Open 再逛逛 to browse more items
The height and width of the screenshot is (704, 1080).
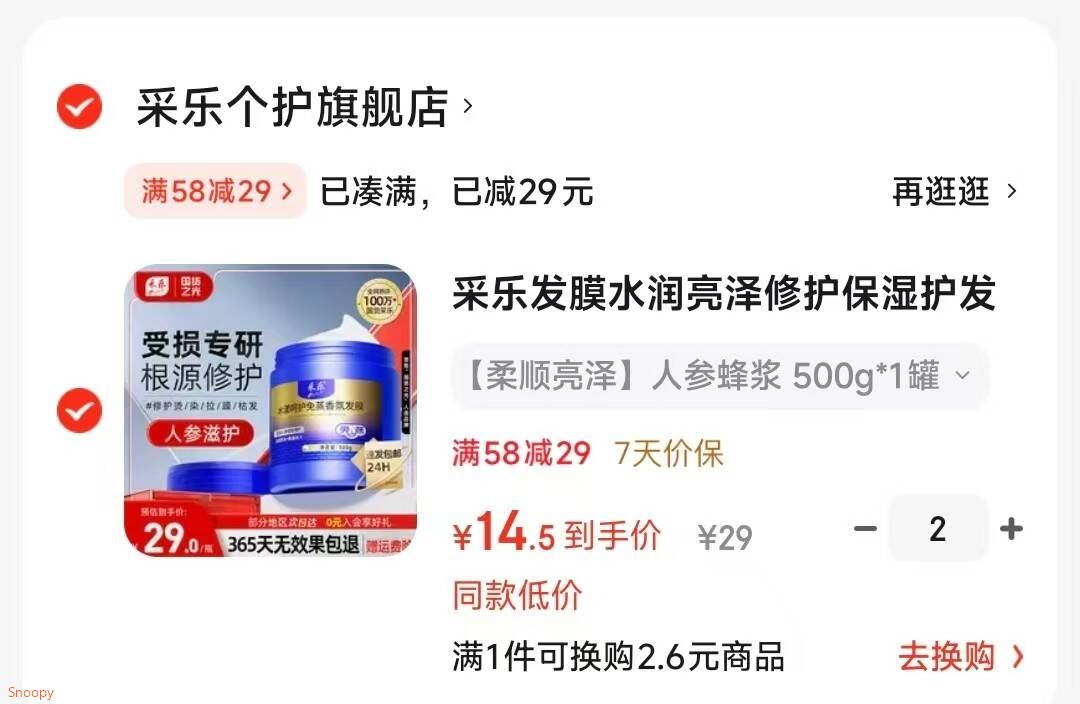click(x=953, y=191)
